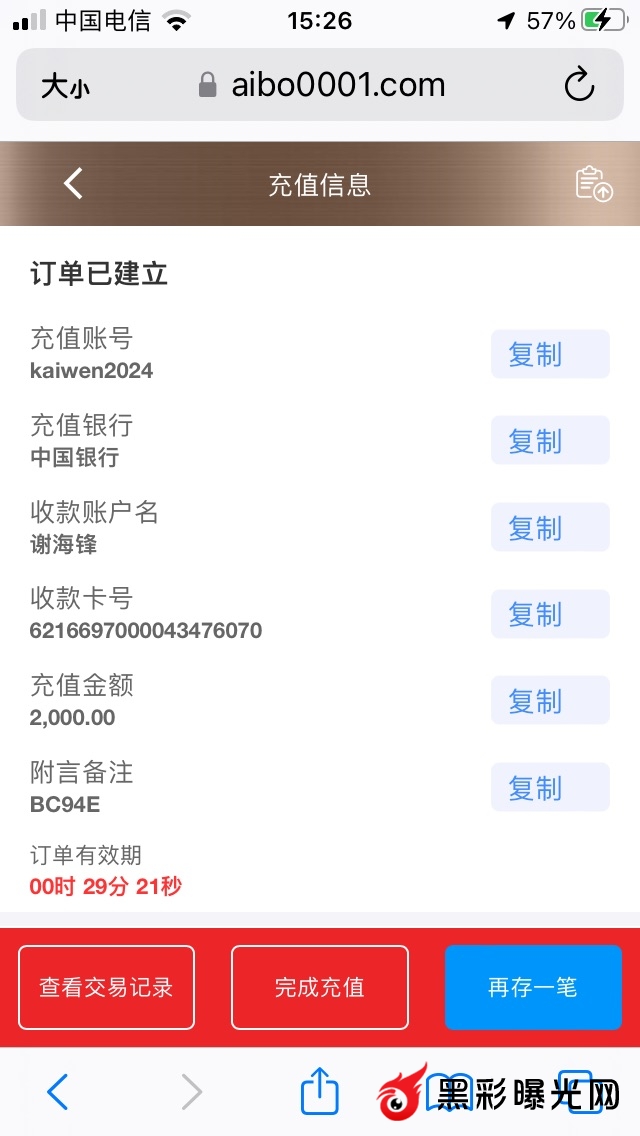Copy the 充值账号 kaiwen2024
Viewport: 640px width, 1136px height.
coord(549,354)
